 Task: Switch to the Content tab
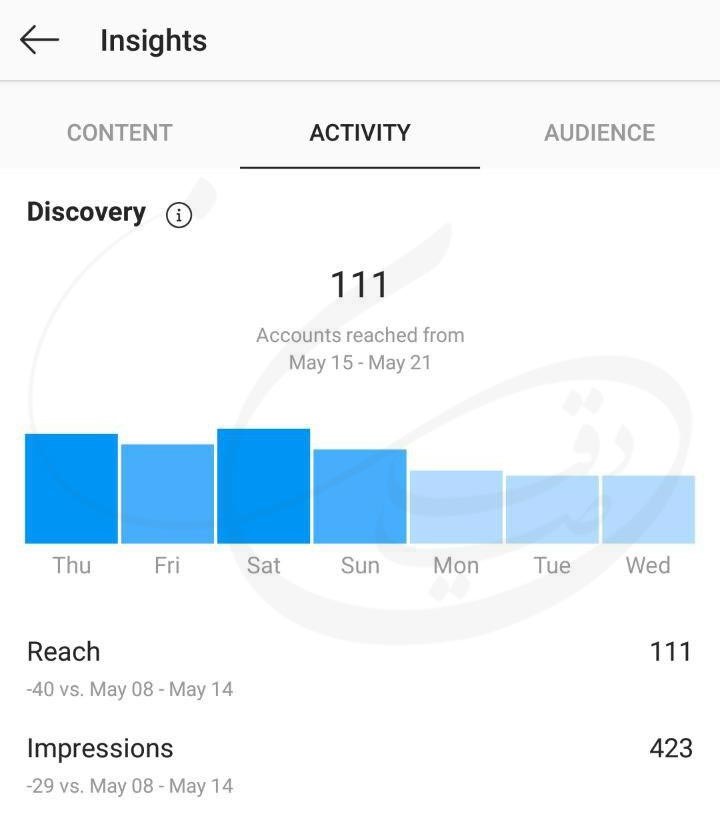[x=119, y=133]
